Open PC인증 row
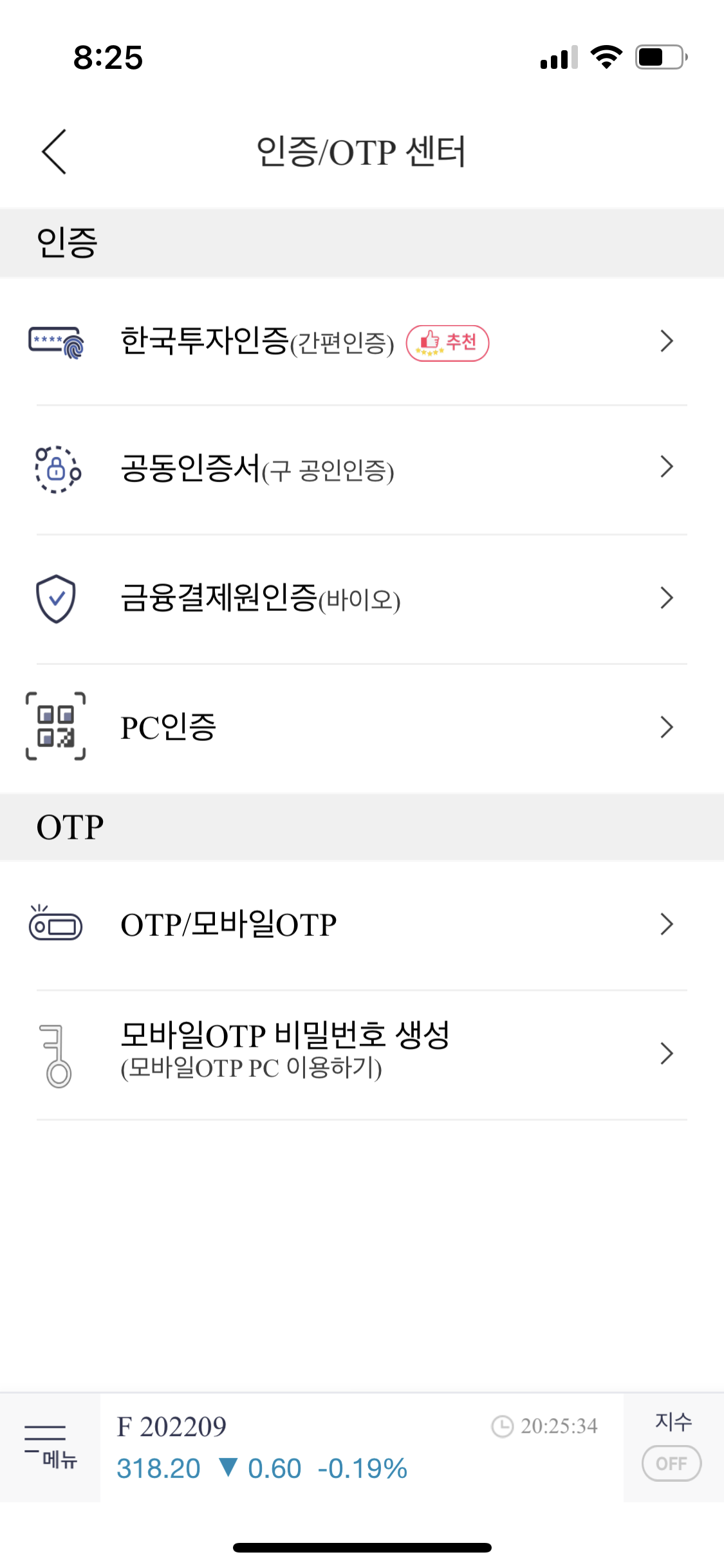This screenshot has width=724, height=1568. [362, 728]
